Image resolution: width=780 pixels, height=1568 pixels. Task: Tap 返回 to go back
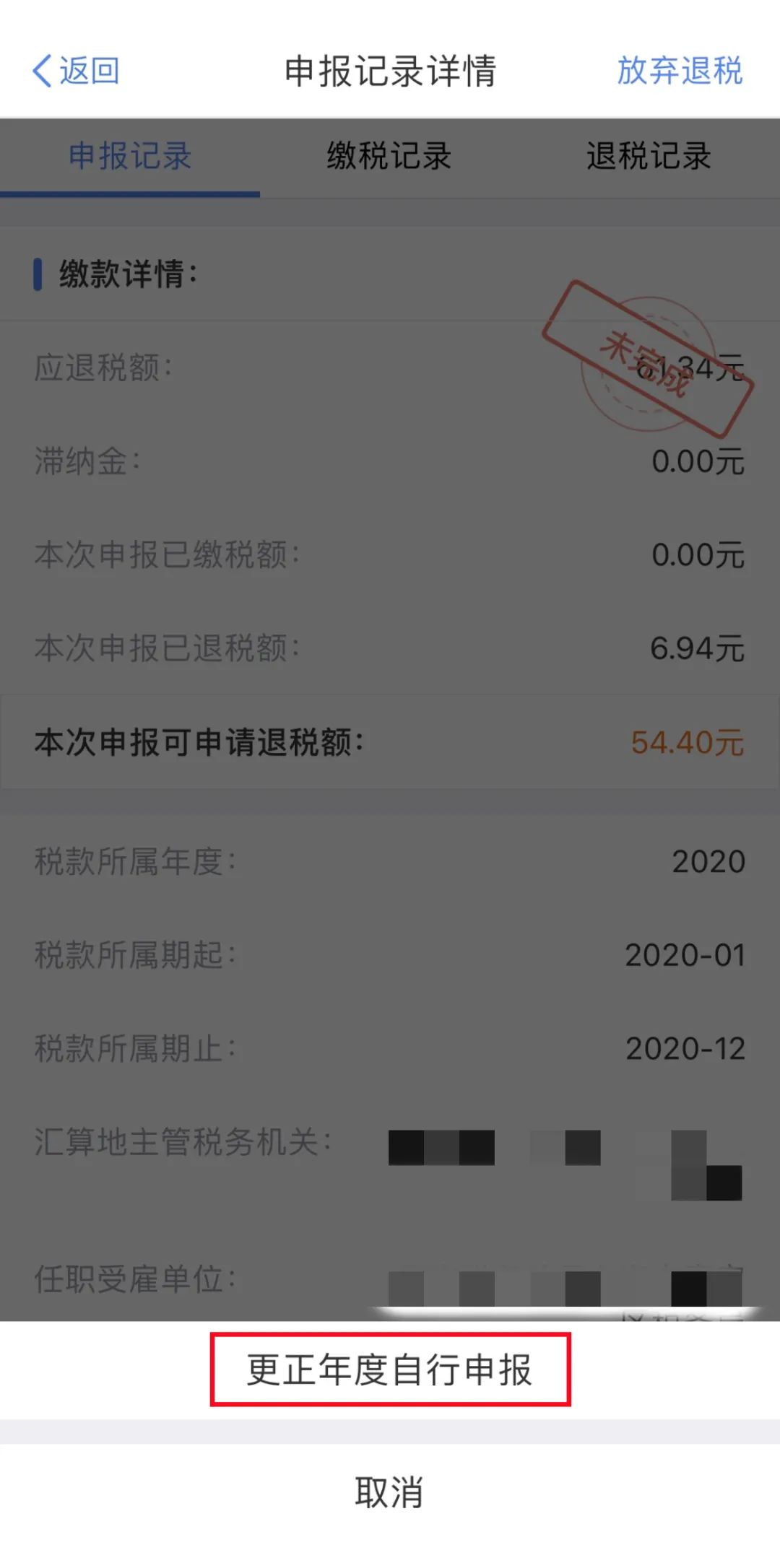click(76, 71)
